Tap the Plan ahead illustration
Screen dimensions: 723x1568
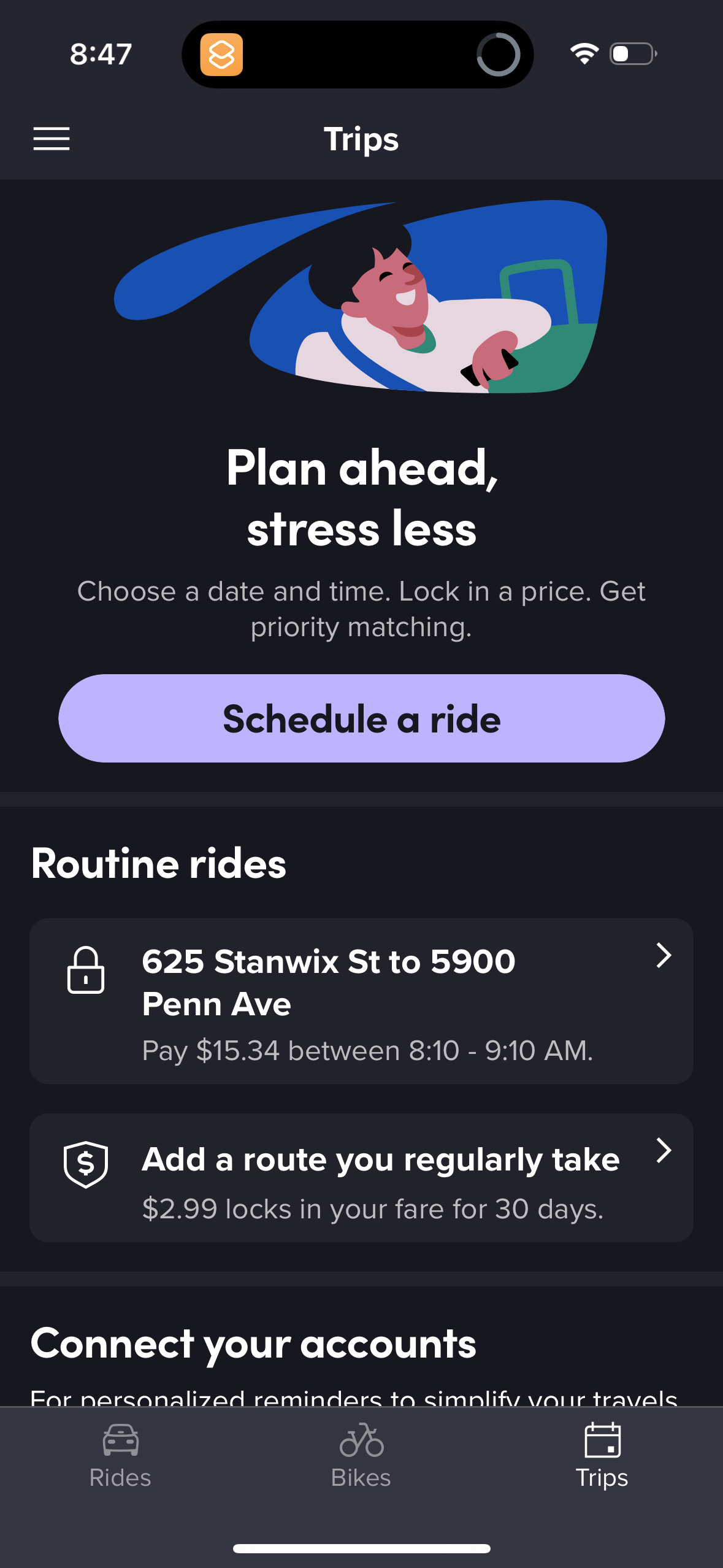coord(361,301)
